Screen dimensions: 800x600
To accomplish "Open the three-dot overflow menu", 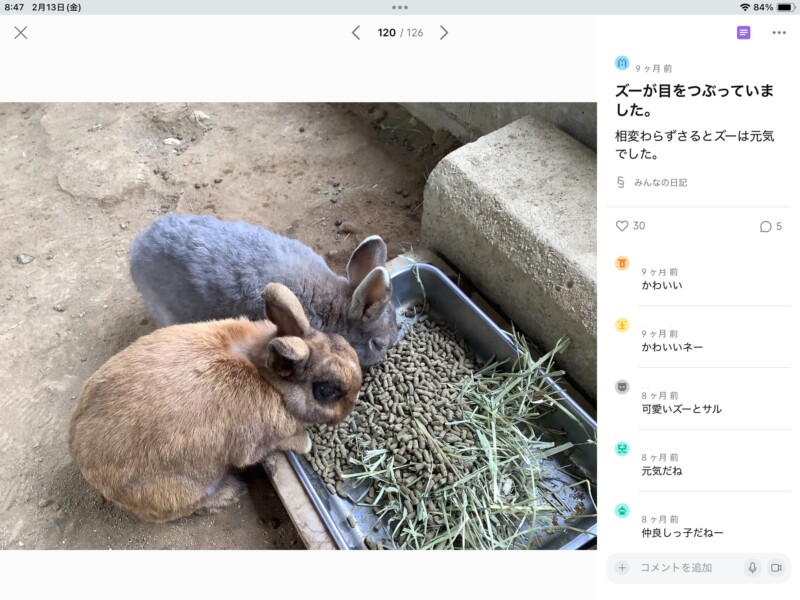I will click(x=779, y=33).
